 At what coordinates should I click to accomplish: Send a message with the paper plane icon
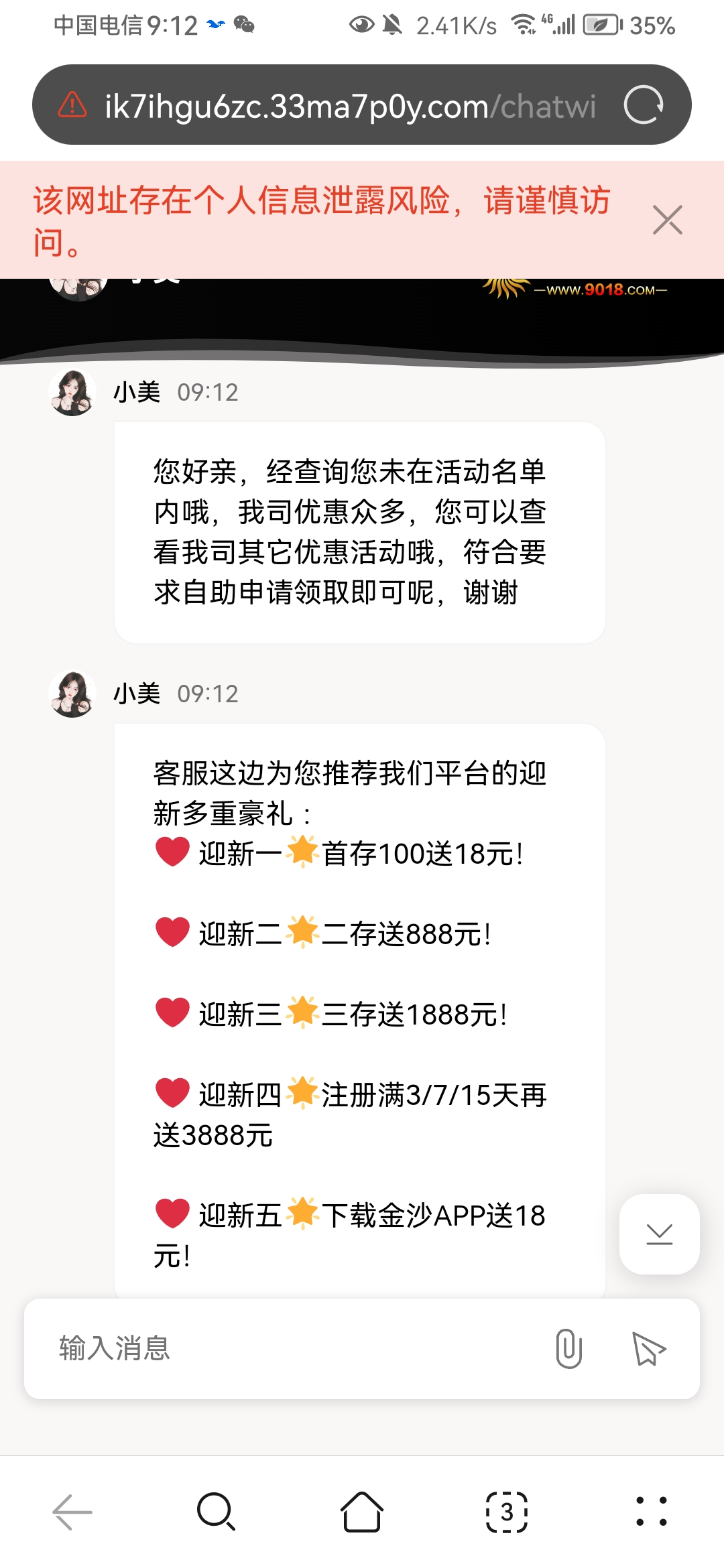[648, 1349]
